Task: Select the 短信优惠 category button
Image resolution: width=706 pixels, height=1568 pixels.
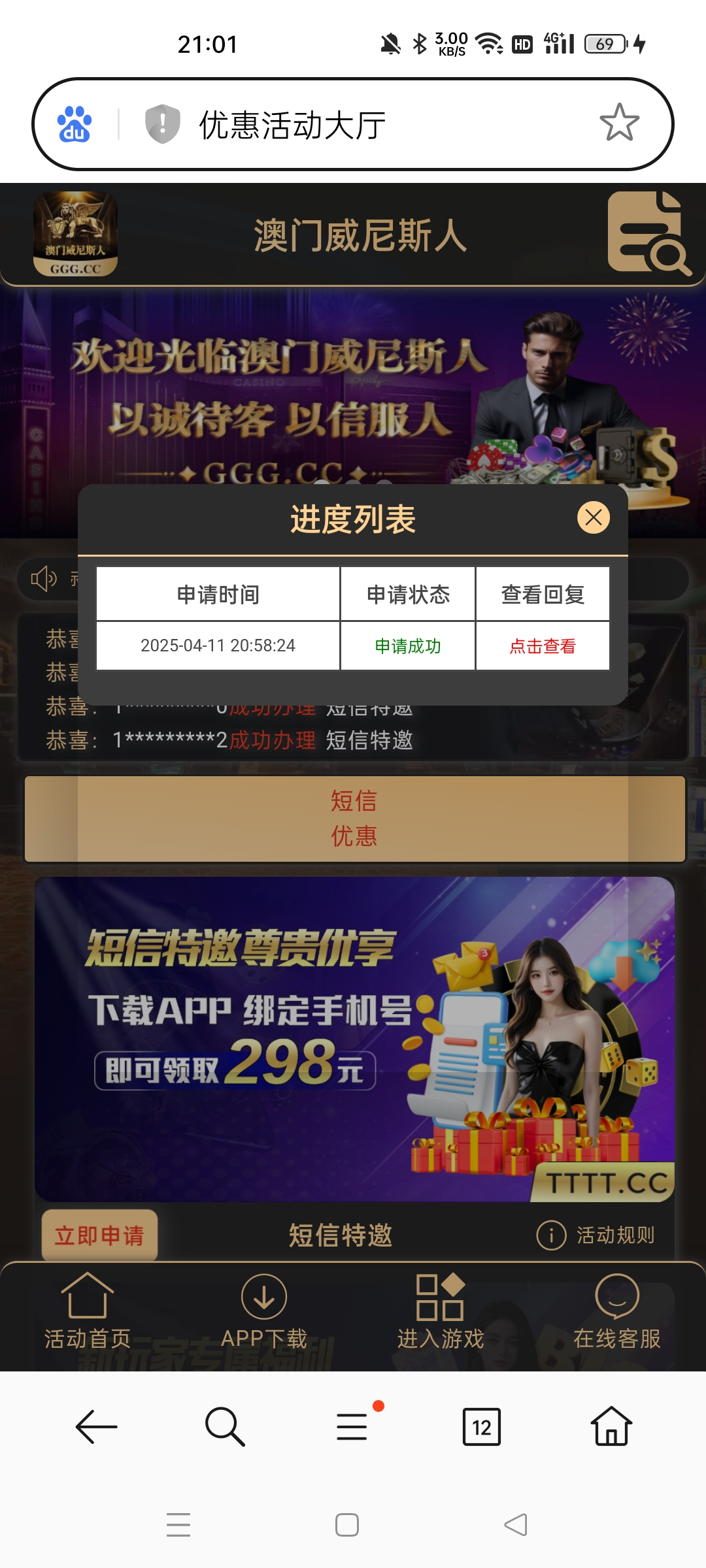Action: click(354, 819)
